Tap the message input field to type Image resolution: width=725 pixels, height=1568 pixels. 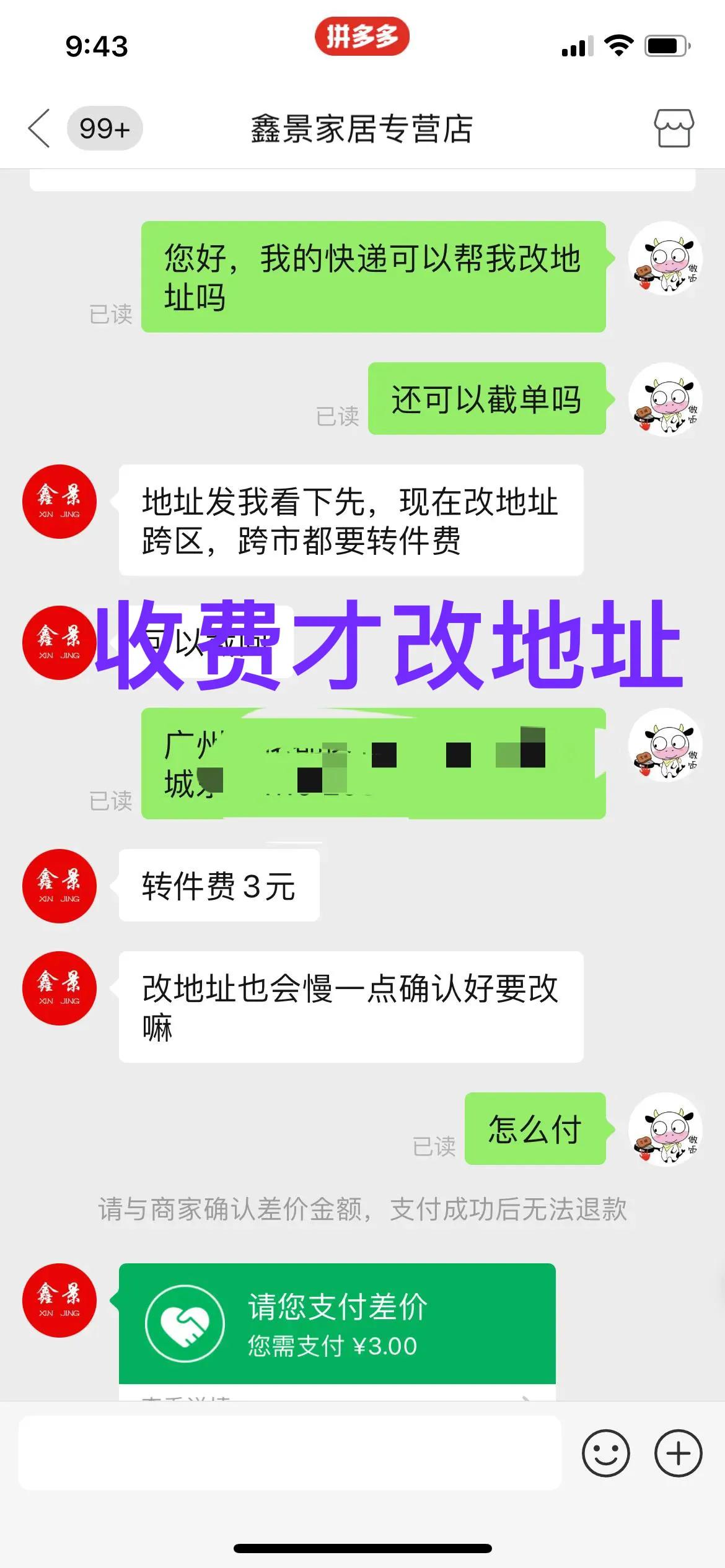[x=291, y=1453]
